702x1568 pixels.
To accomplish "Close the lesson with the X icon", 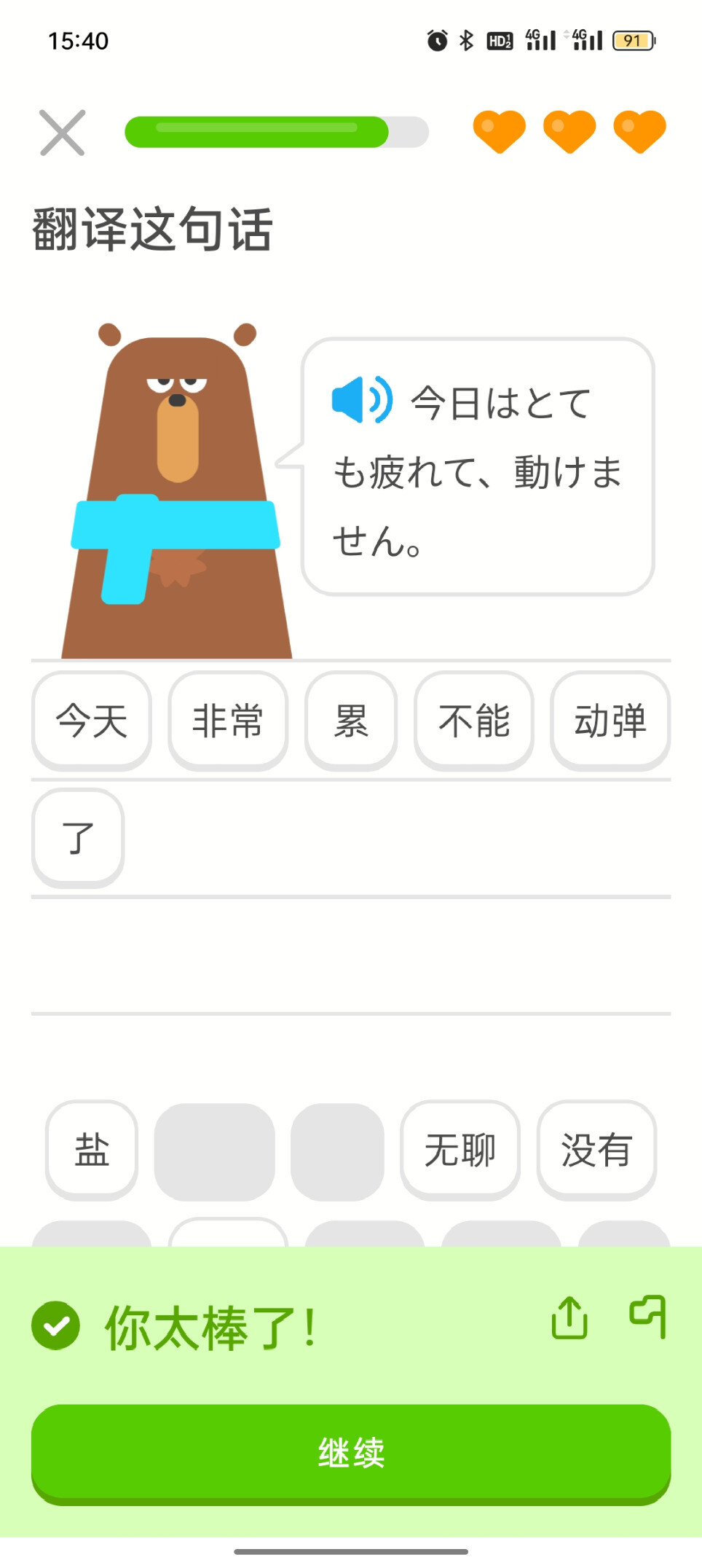I will [63, 133].
